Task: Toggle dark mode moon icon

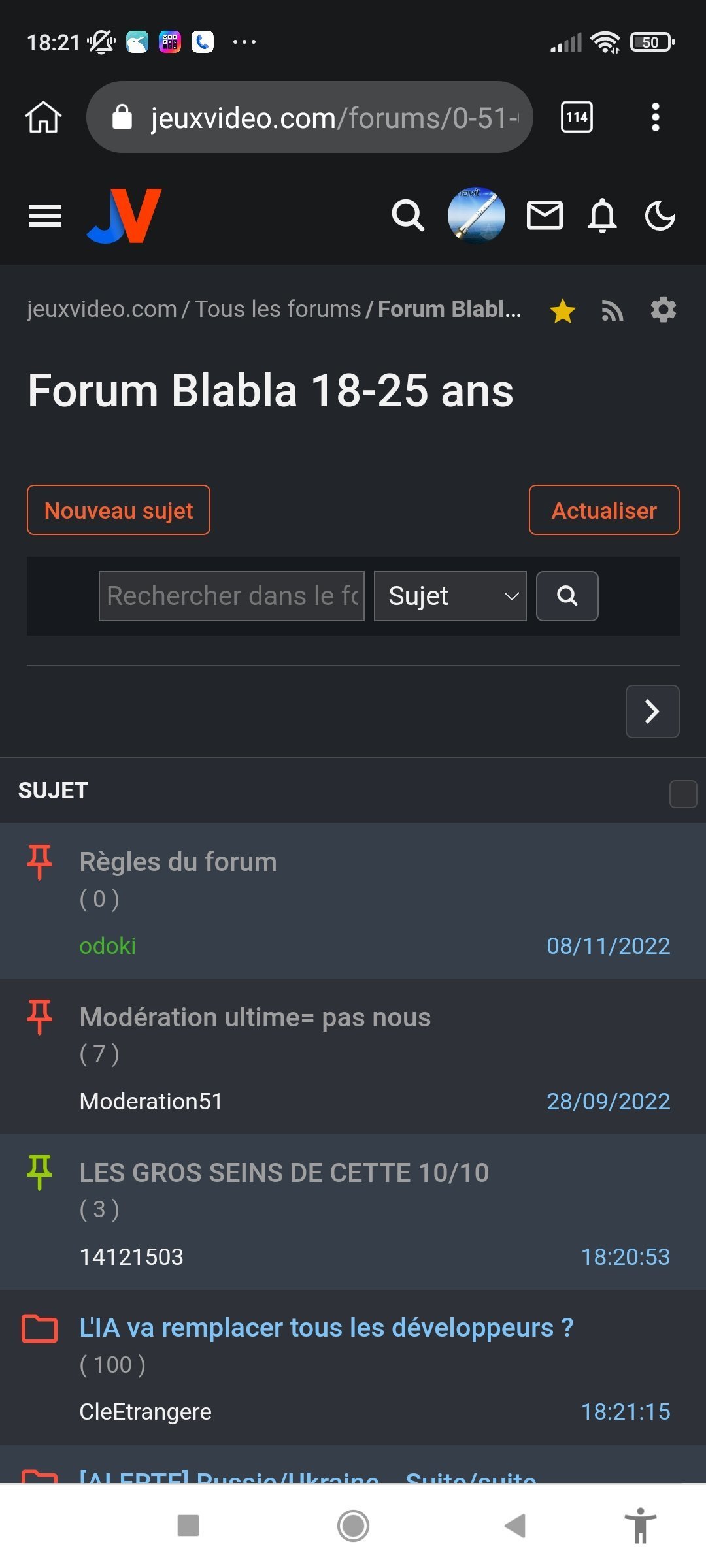Action: click(x=660, y=216)
